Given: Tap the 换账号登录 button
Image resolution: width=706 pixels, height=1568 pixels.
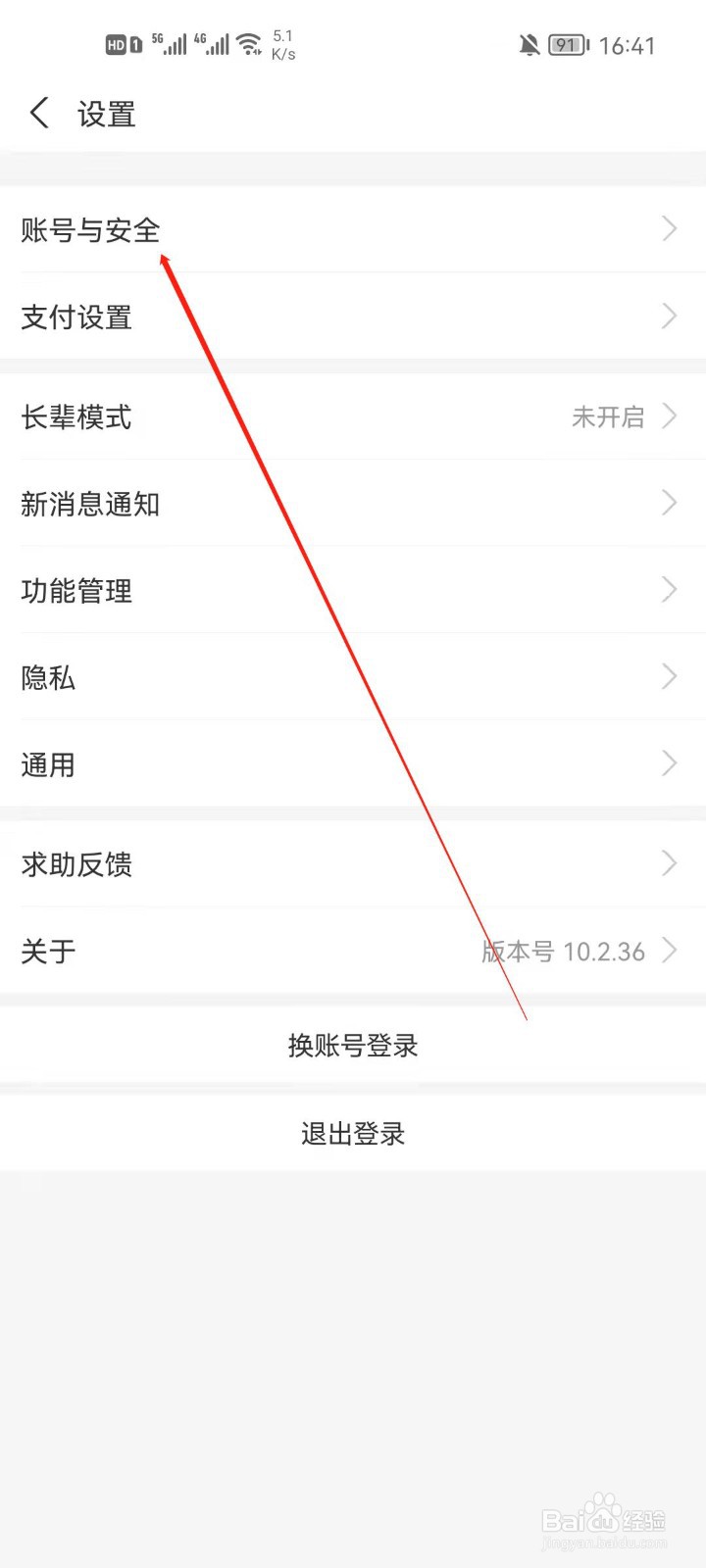Looking at the screenshot, I should pyautogui.click(x=353, y=1045).
